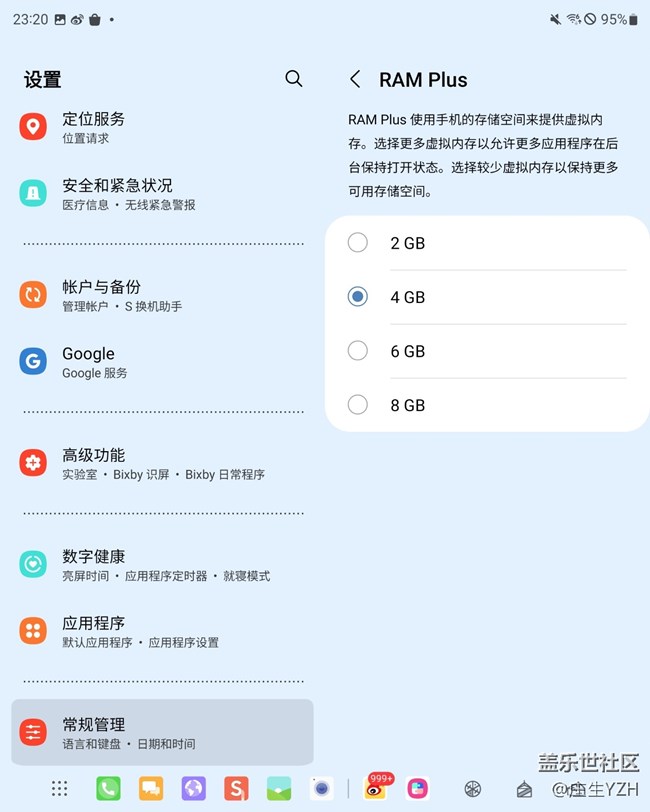The image size is (650, 812).
Task: Open 应用程序 settings
Action: pyautogui.click(x=160, y=631)
